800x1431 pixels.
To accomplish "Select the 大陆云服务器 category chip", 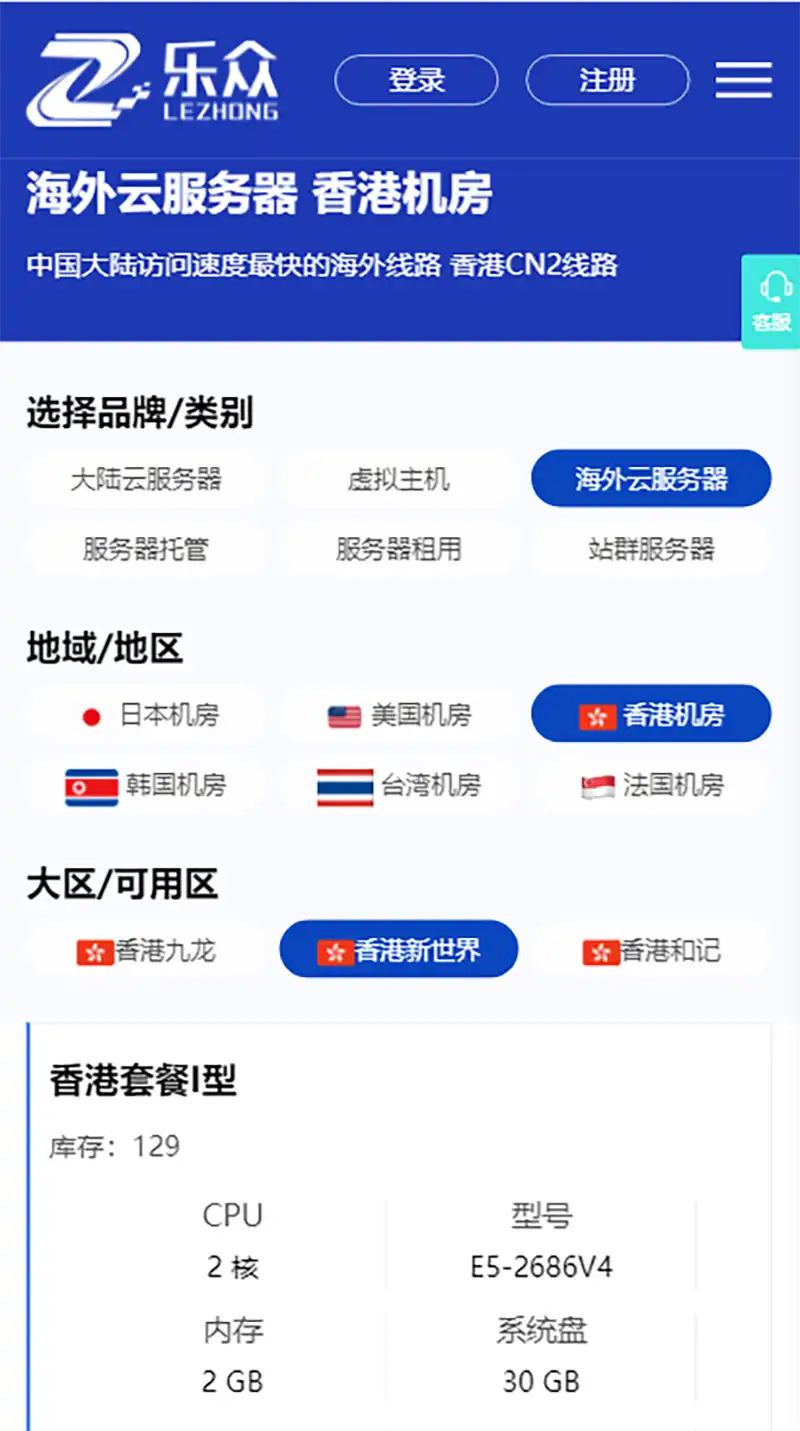I will [x=146, y=479].
